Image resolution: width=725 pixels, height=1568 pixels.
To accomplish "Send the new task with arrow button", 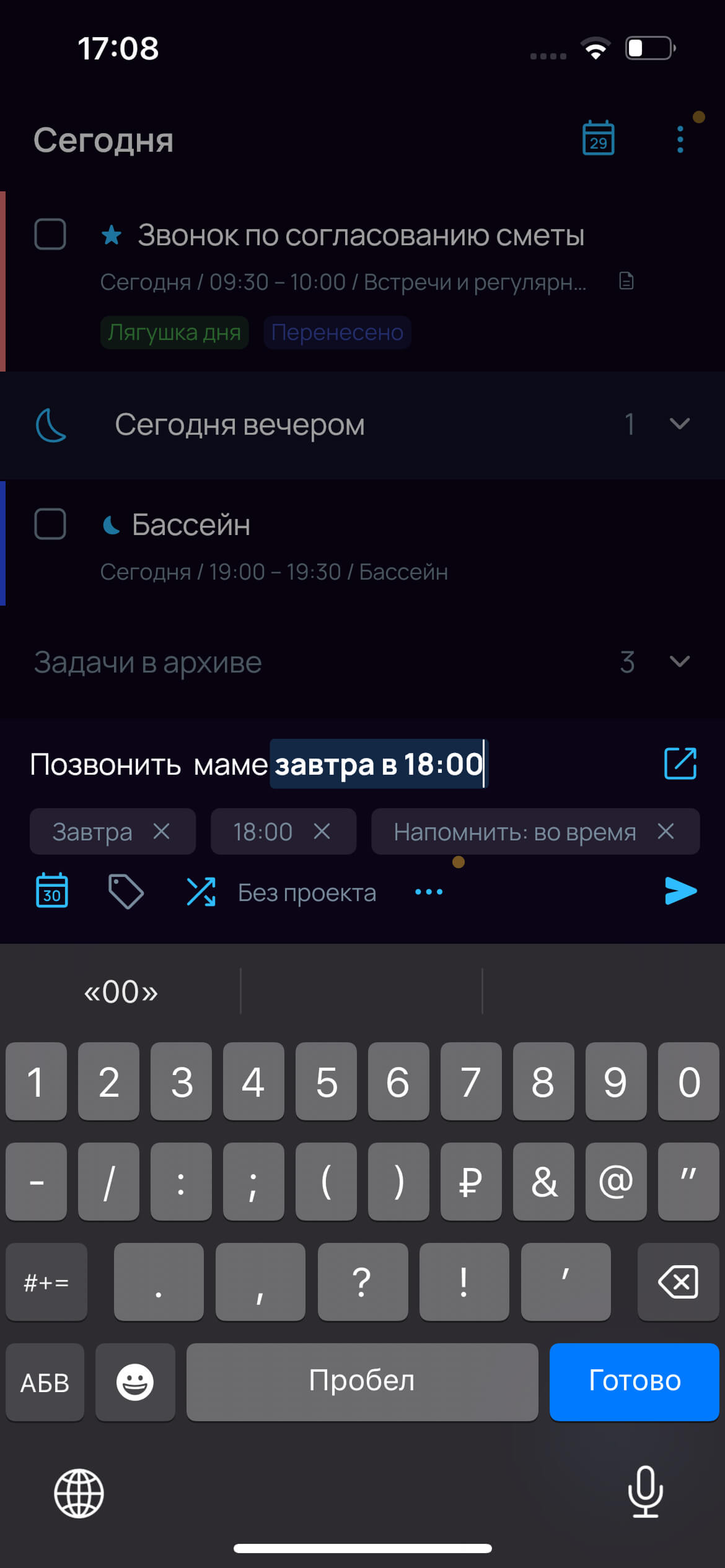I will 680,891.
